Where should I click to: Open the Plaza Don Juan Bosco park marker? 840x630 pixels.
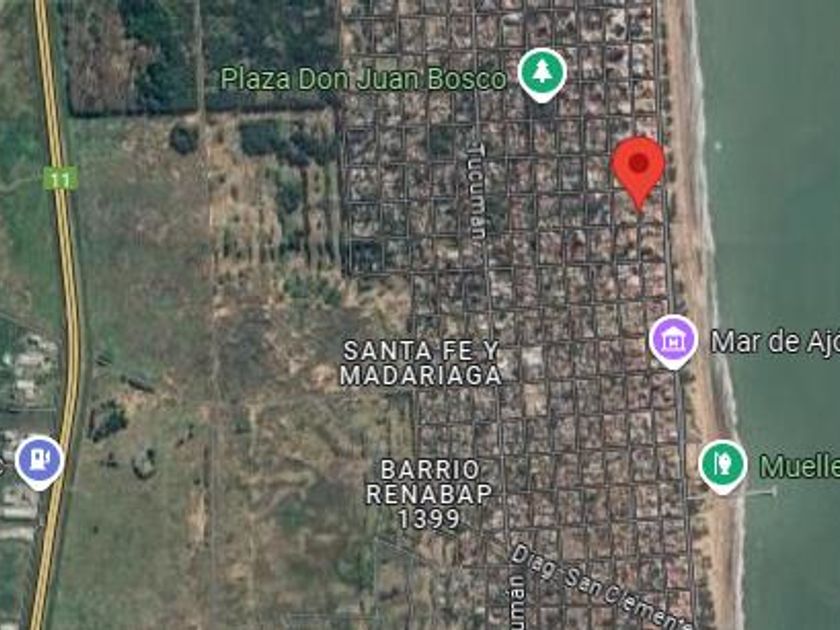click(x=542, y=72)
